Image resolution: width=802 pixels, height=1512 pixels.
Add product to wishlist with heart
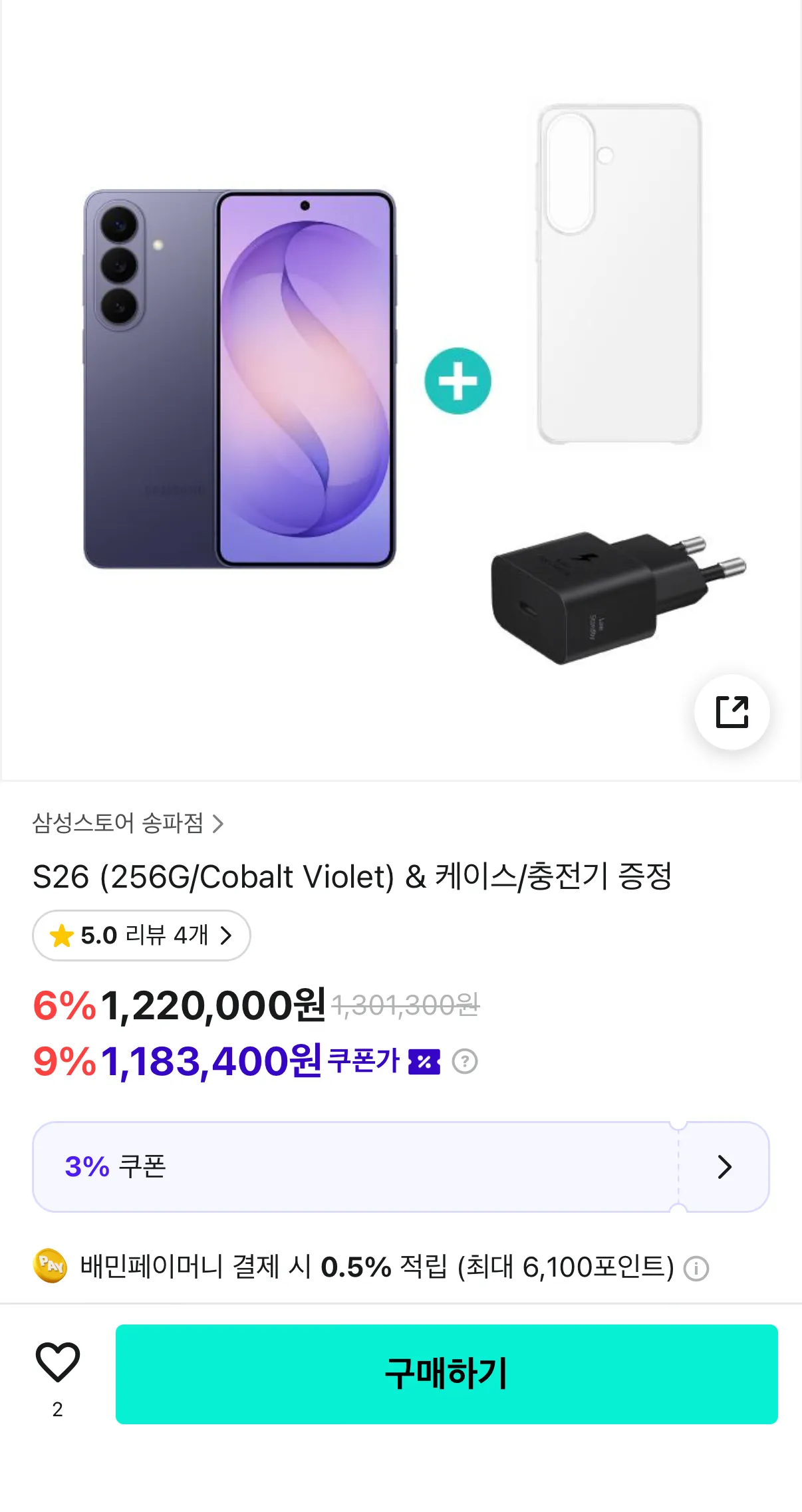tap(58, 1362)
